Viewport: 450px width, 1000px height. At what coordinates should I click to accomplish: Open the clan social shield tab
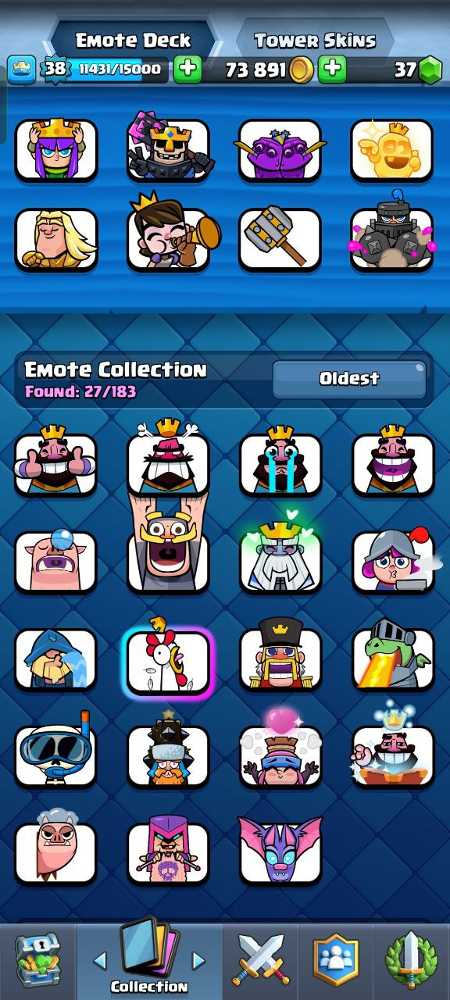pyautogui.click(x=335, y=961)
